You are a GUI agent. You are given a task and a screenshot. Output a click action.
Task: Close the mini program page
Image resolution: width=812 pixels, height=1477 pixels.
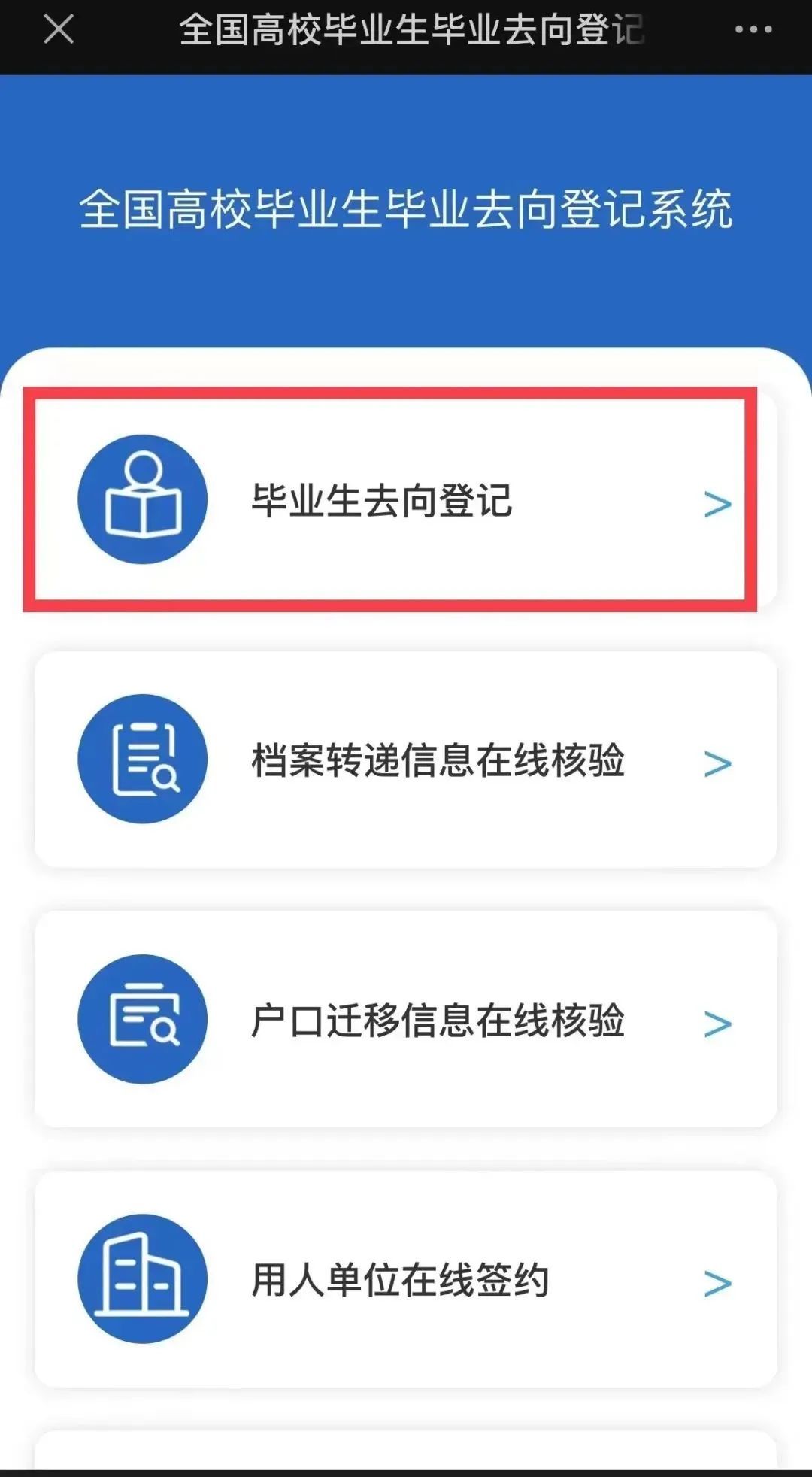[x=59, y=30]
